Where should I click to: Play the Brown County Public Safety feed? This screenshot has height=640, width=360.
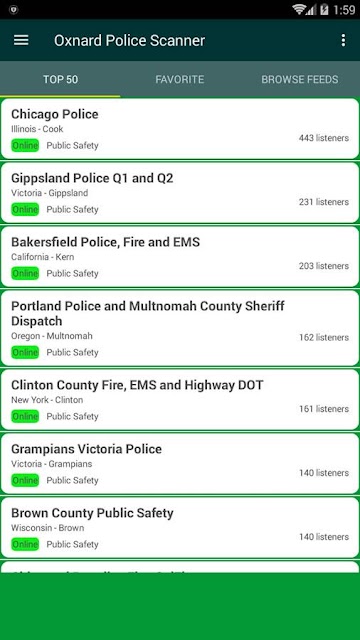180,528
